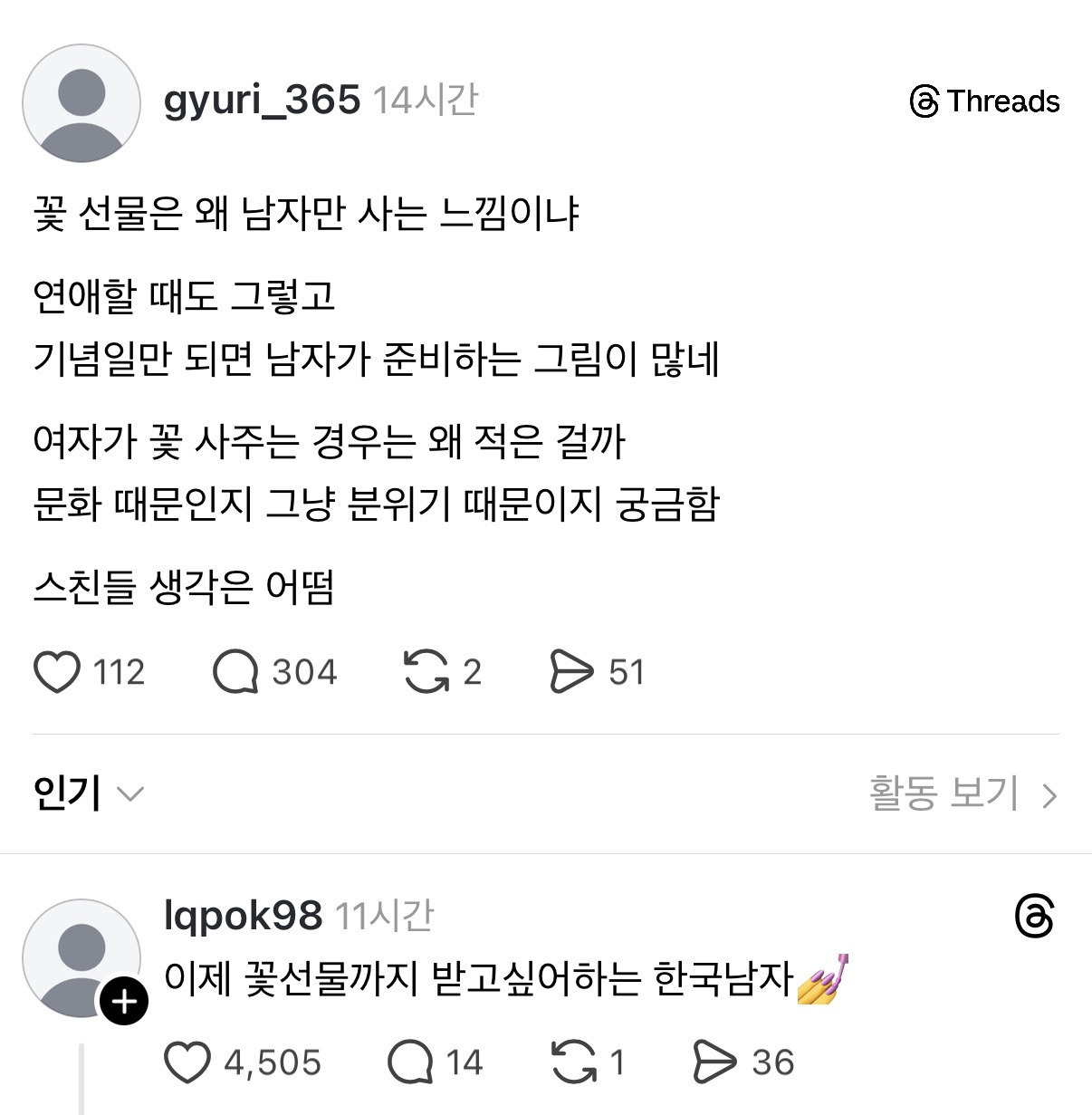Like lqpok98's reply
Image resolution: width=1092 pixels, height=1115 pixels.
click(x=187, y=1062)
